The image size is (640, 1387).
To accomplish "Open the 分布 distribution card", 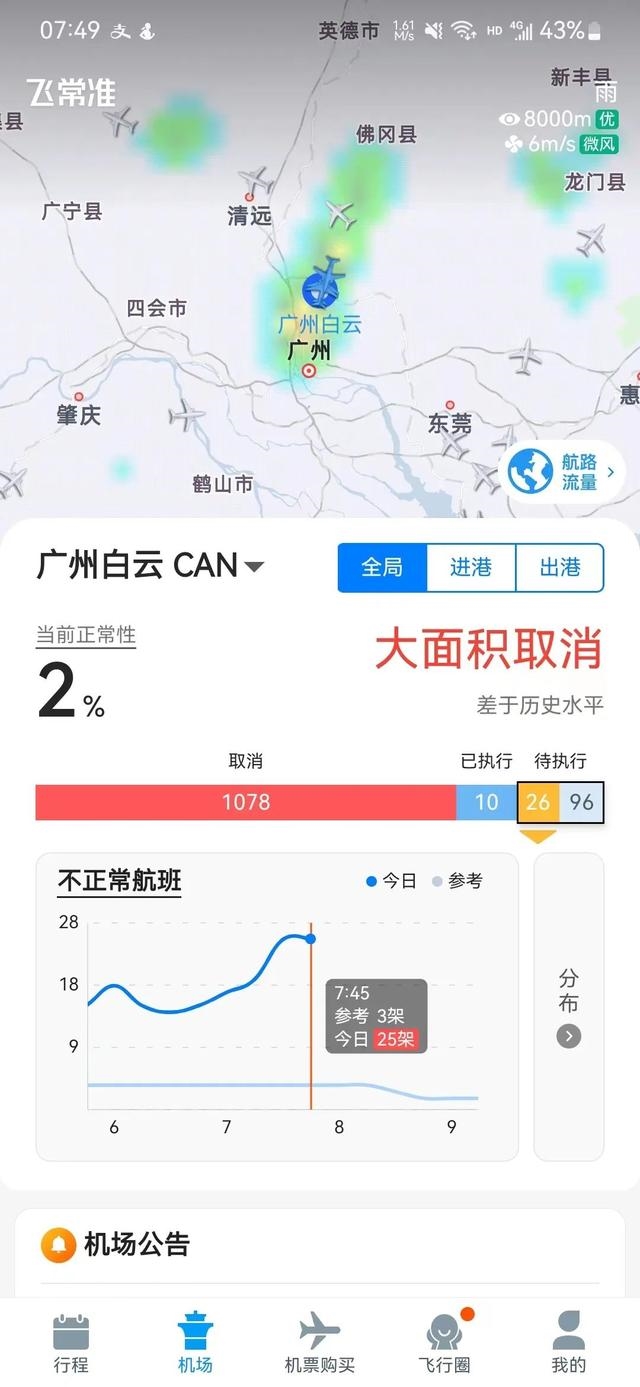I will pos(569,1005).
